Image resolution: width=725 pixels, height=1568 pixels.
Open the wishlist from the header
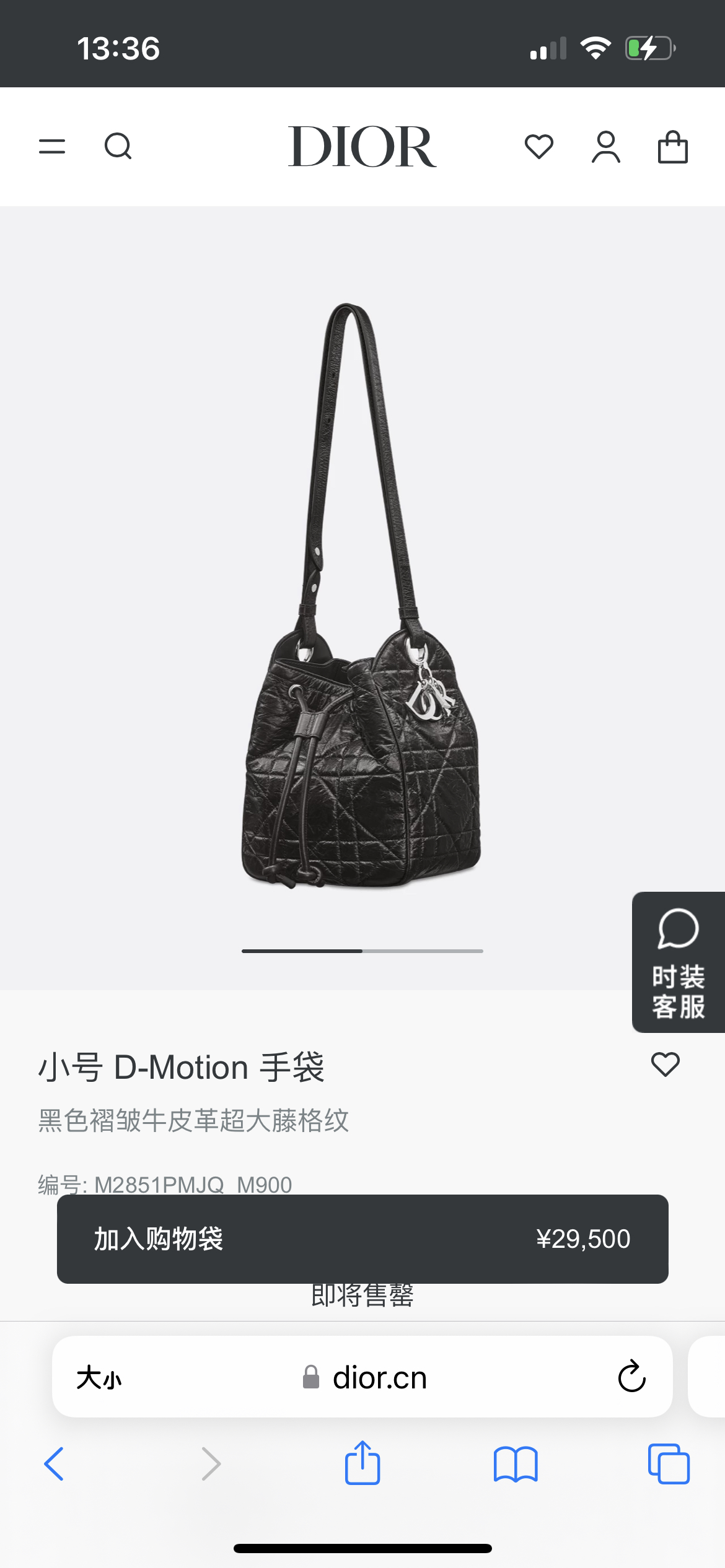tap(538, 147)
